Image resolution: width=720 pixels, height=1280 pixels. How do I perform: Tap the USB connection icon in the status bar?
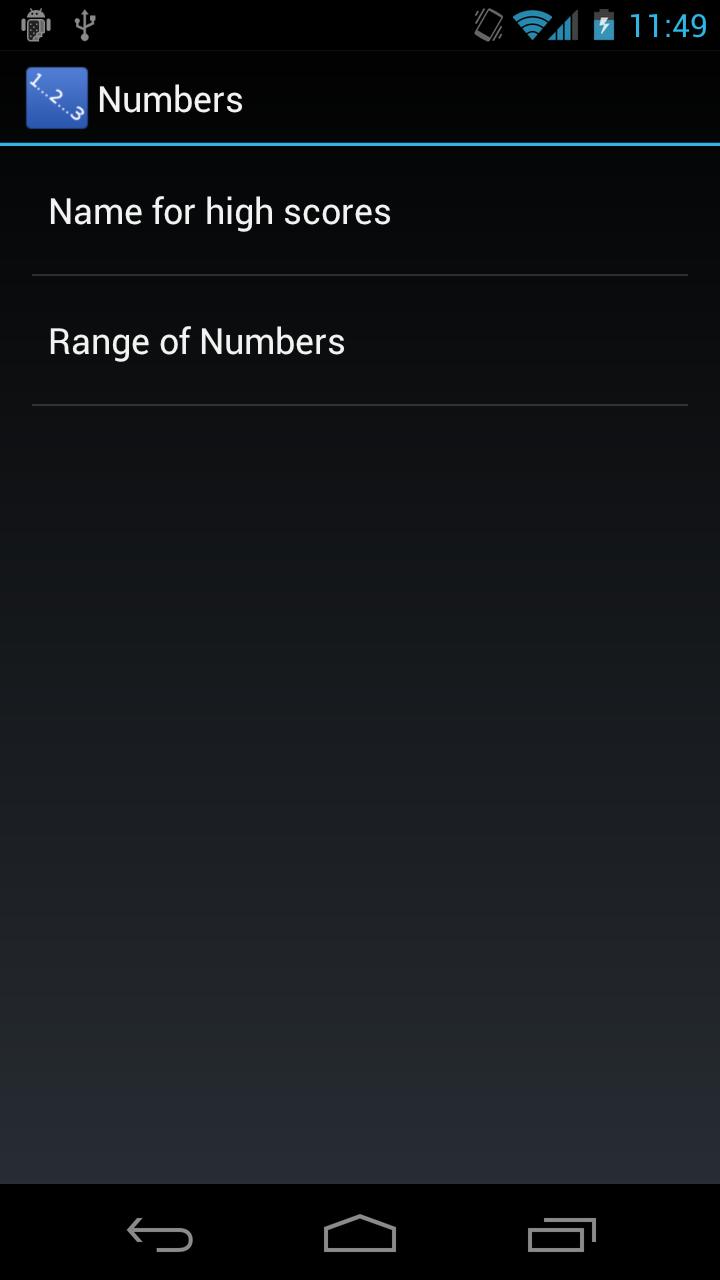click(x=85, y=25)
